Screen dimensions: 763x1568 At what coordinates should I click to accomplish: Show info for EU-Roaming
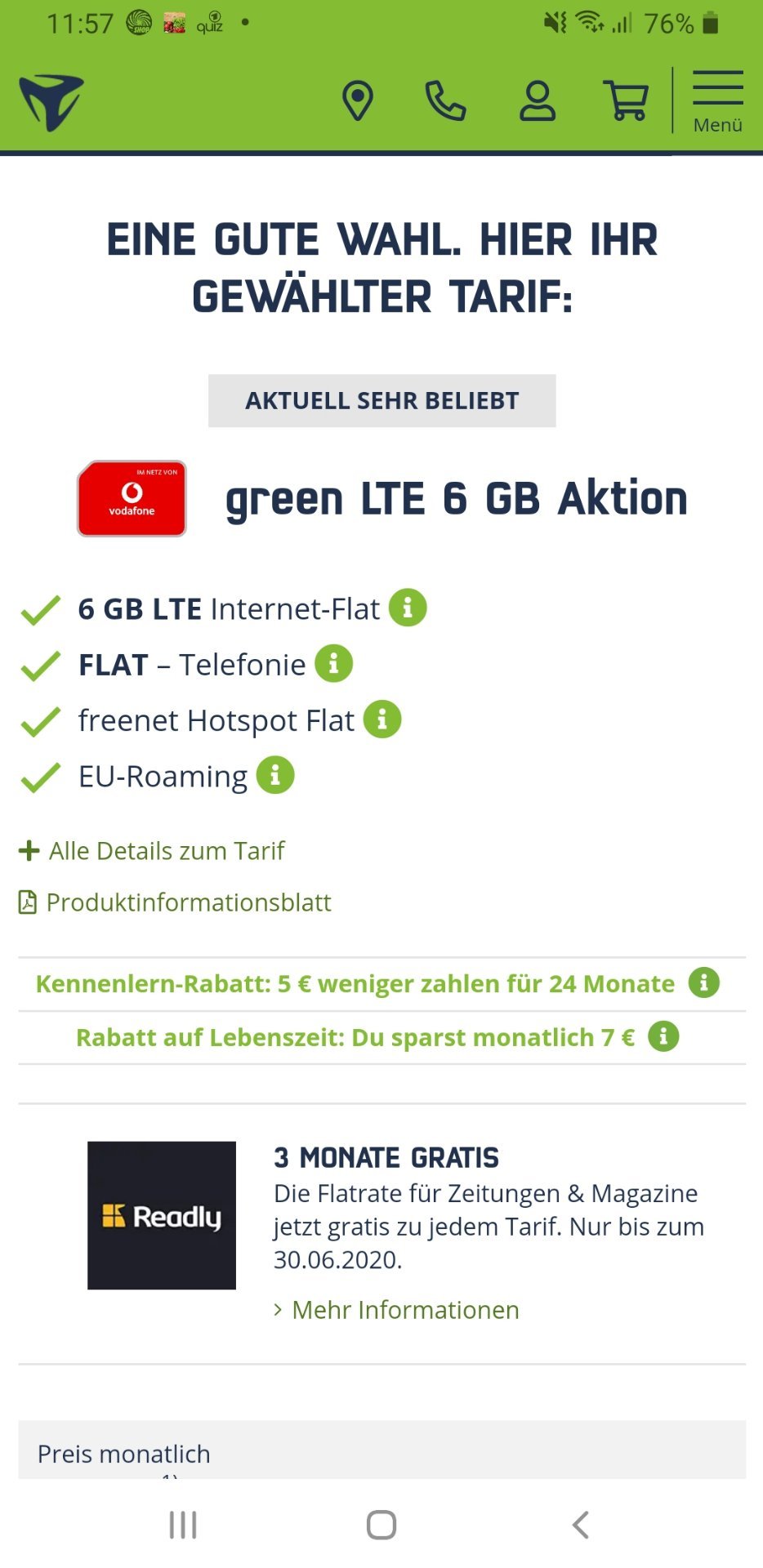(x=275, y=775)
